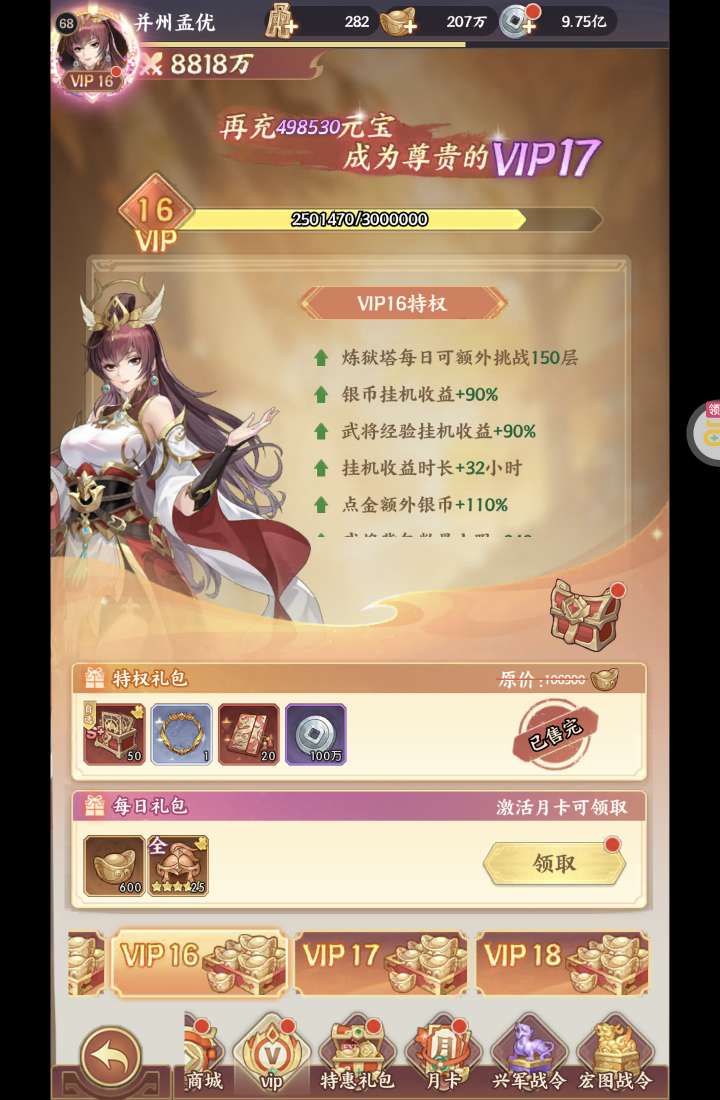Tap the back arrow button
Image resolution: width=720 pixels, height=1100 pixels.
coord(111,1056)
